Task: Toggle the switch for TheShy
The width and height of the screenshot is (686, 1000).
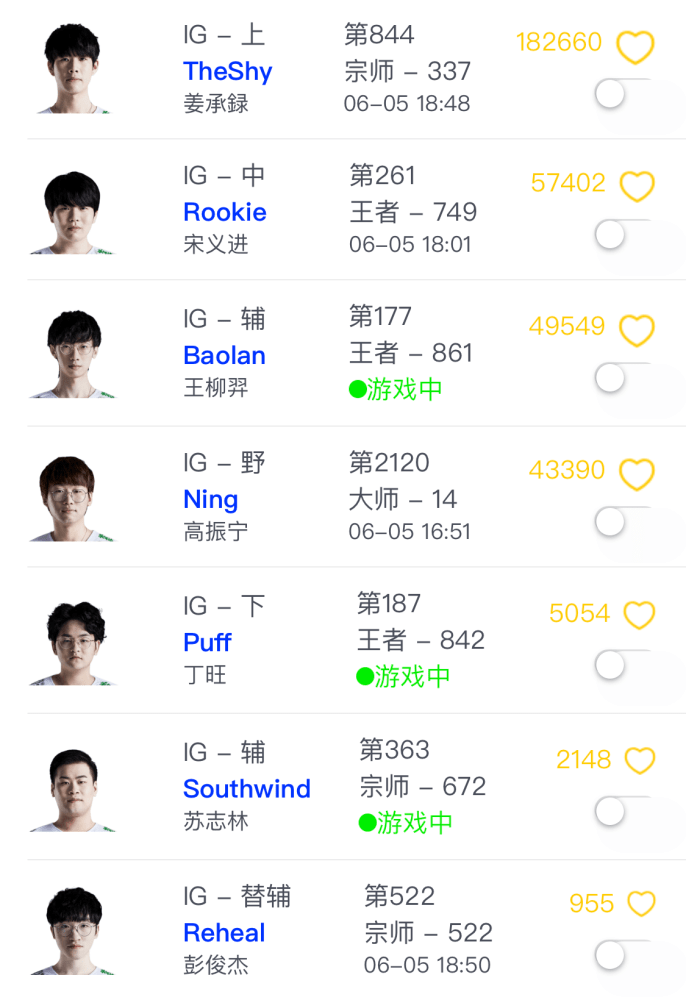Action: point(620,94)
